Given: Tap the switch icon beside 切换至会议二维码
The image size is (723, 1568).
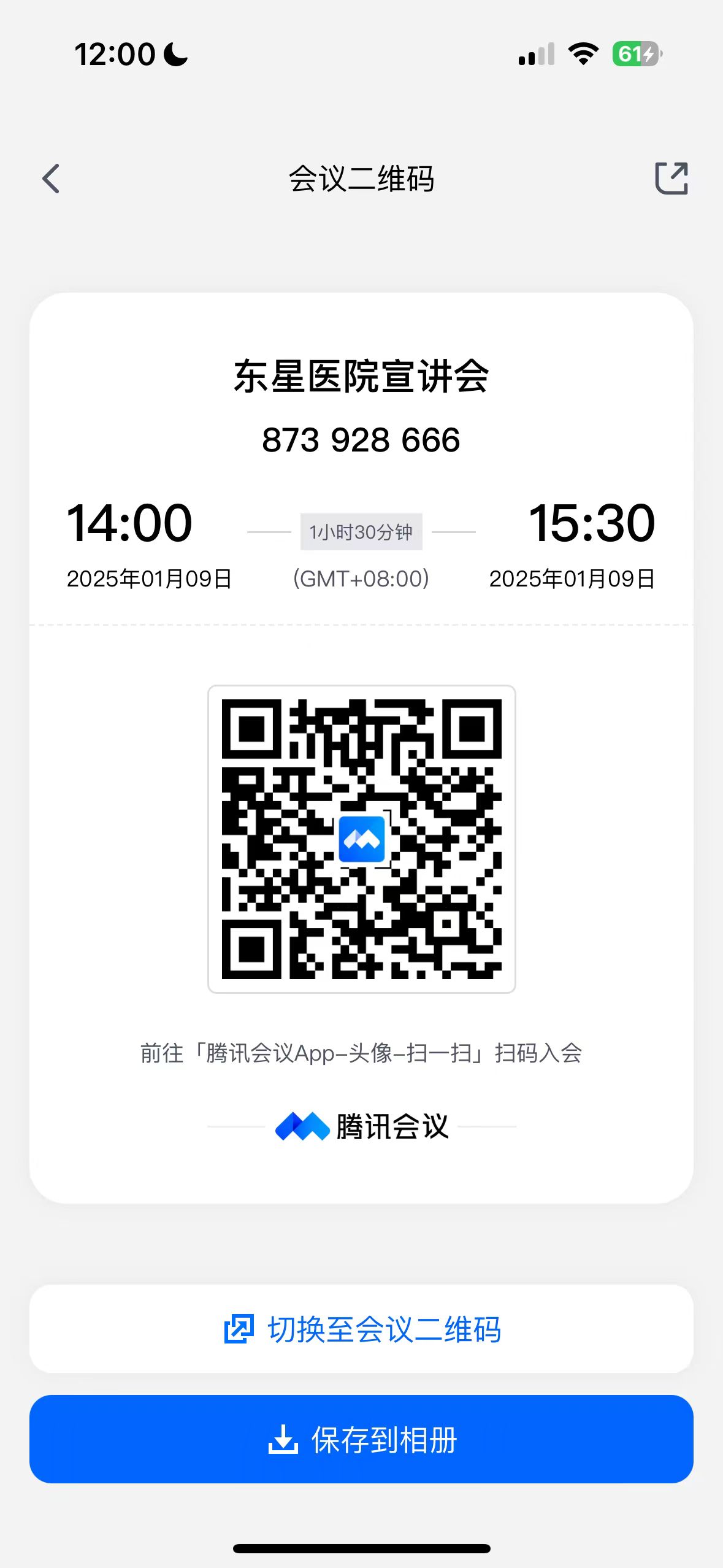Looking at the screenshot, I should 239,1330.
